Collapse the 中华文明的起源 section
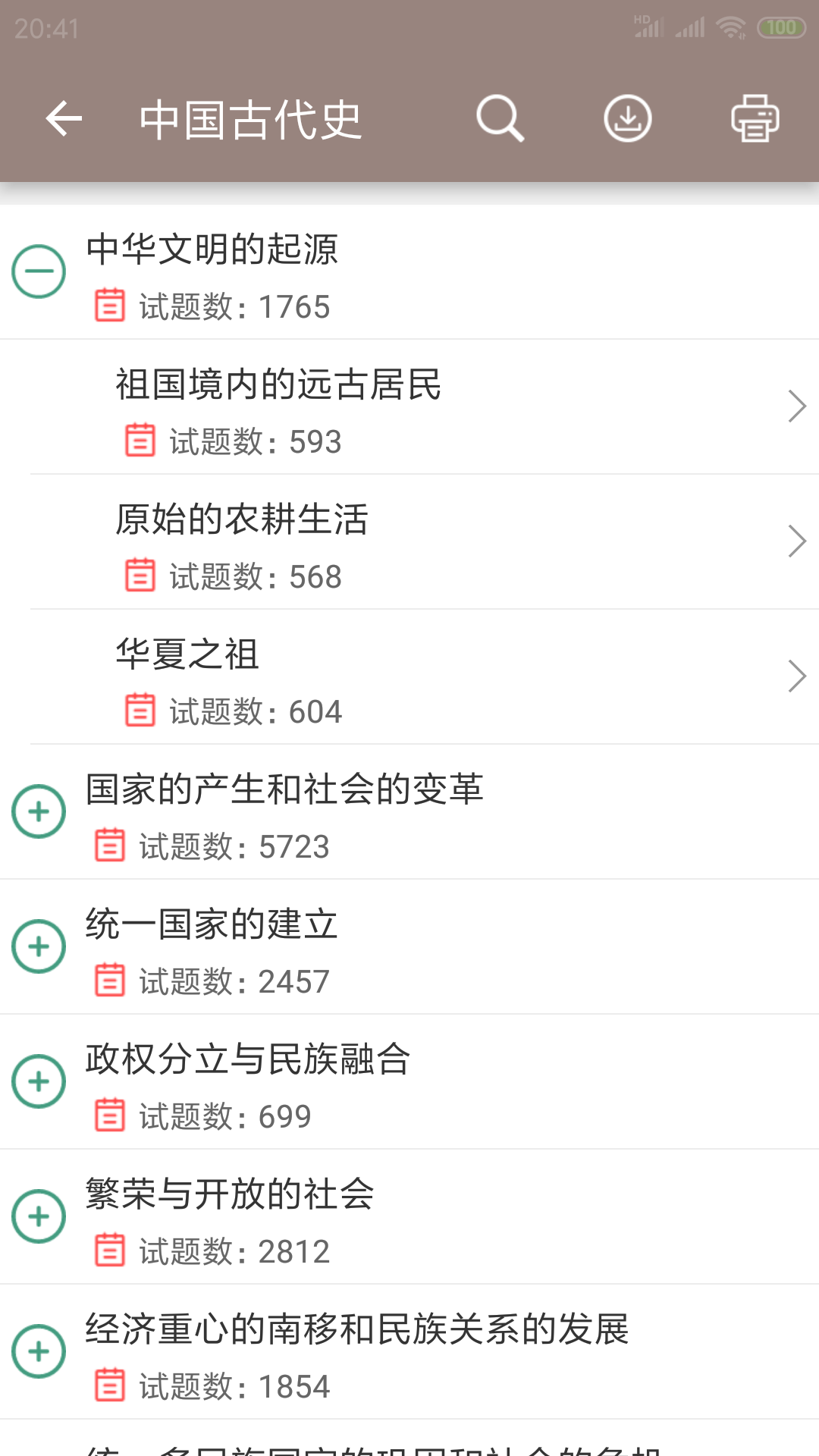The width and height of the screenshot is (819, 1456). (39, 271)
